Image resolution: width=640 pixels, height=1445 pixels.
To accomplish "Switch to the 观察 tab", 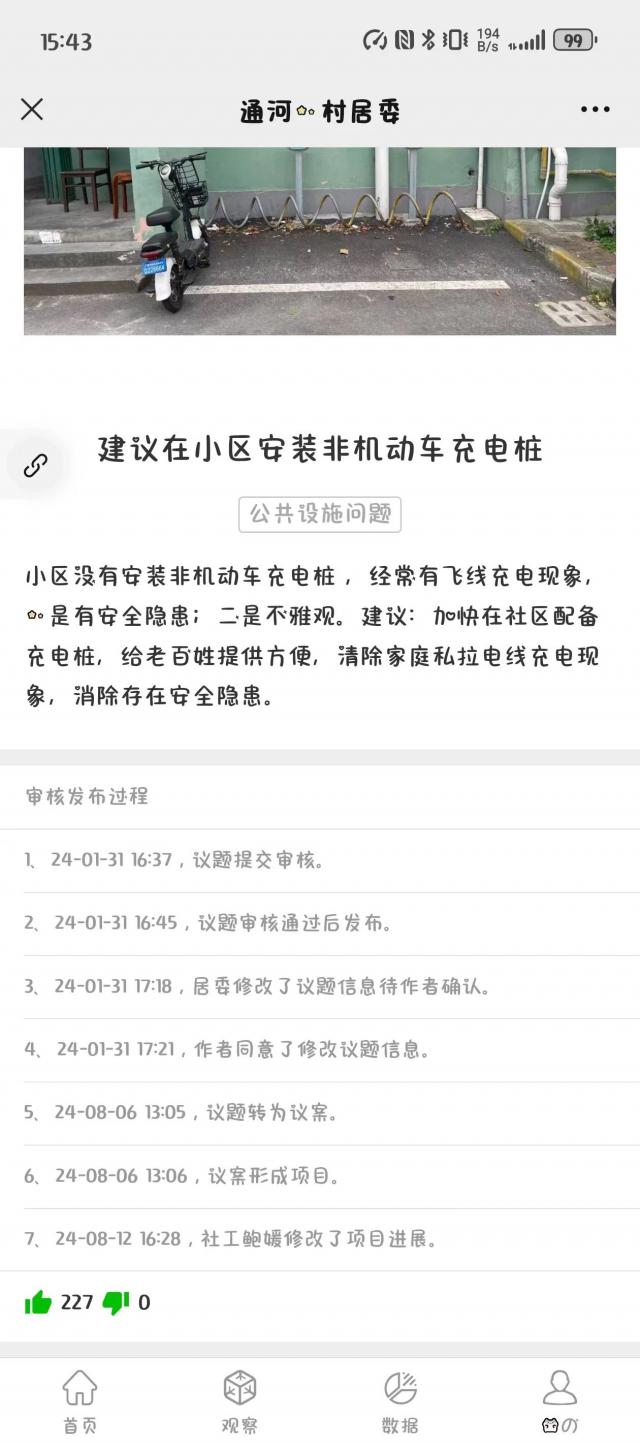I will click(x=240, y=1400).
